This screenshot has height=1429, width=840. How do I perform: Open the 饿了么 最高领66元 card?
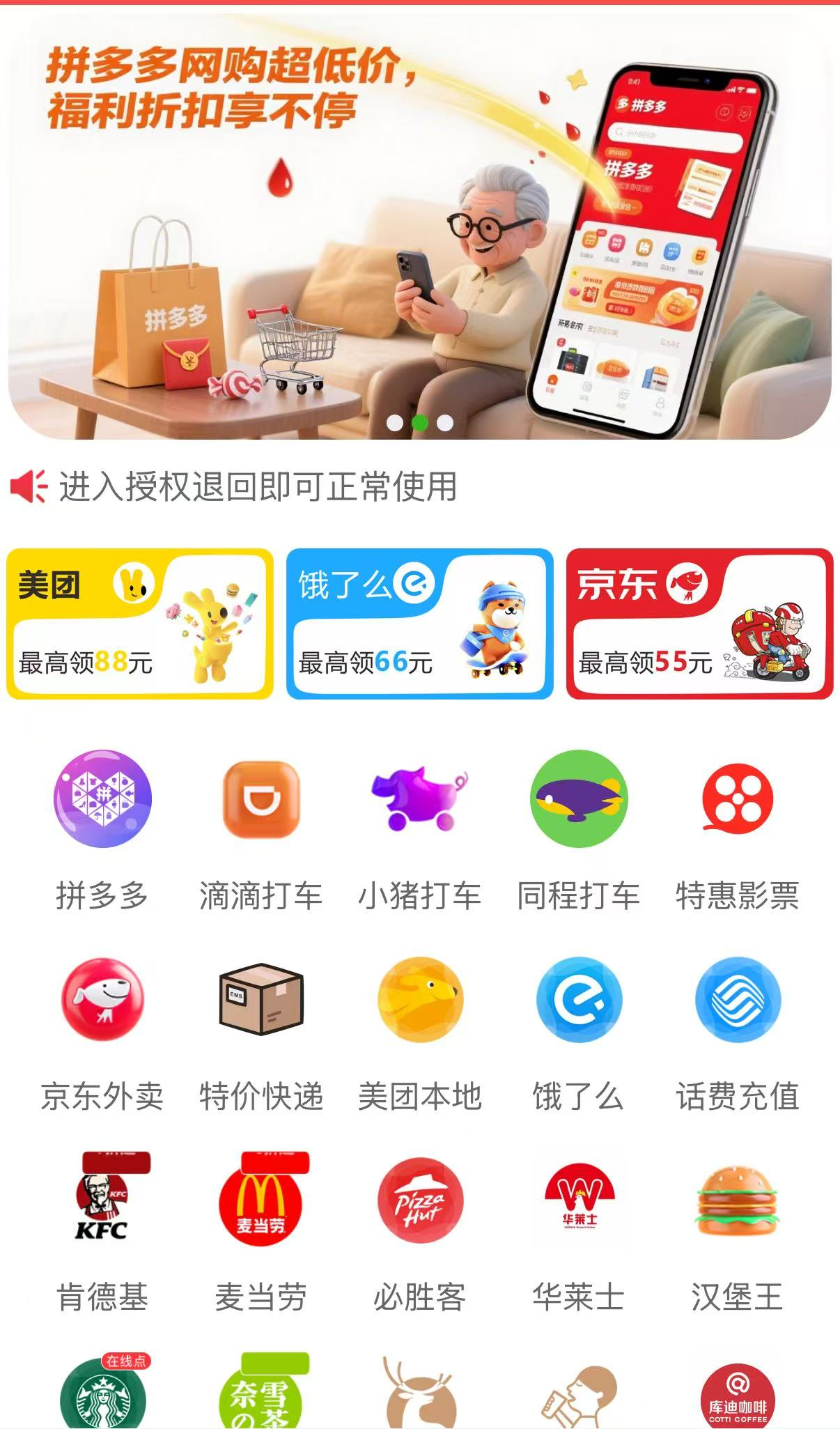[419, 624]
